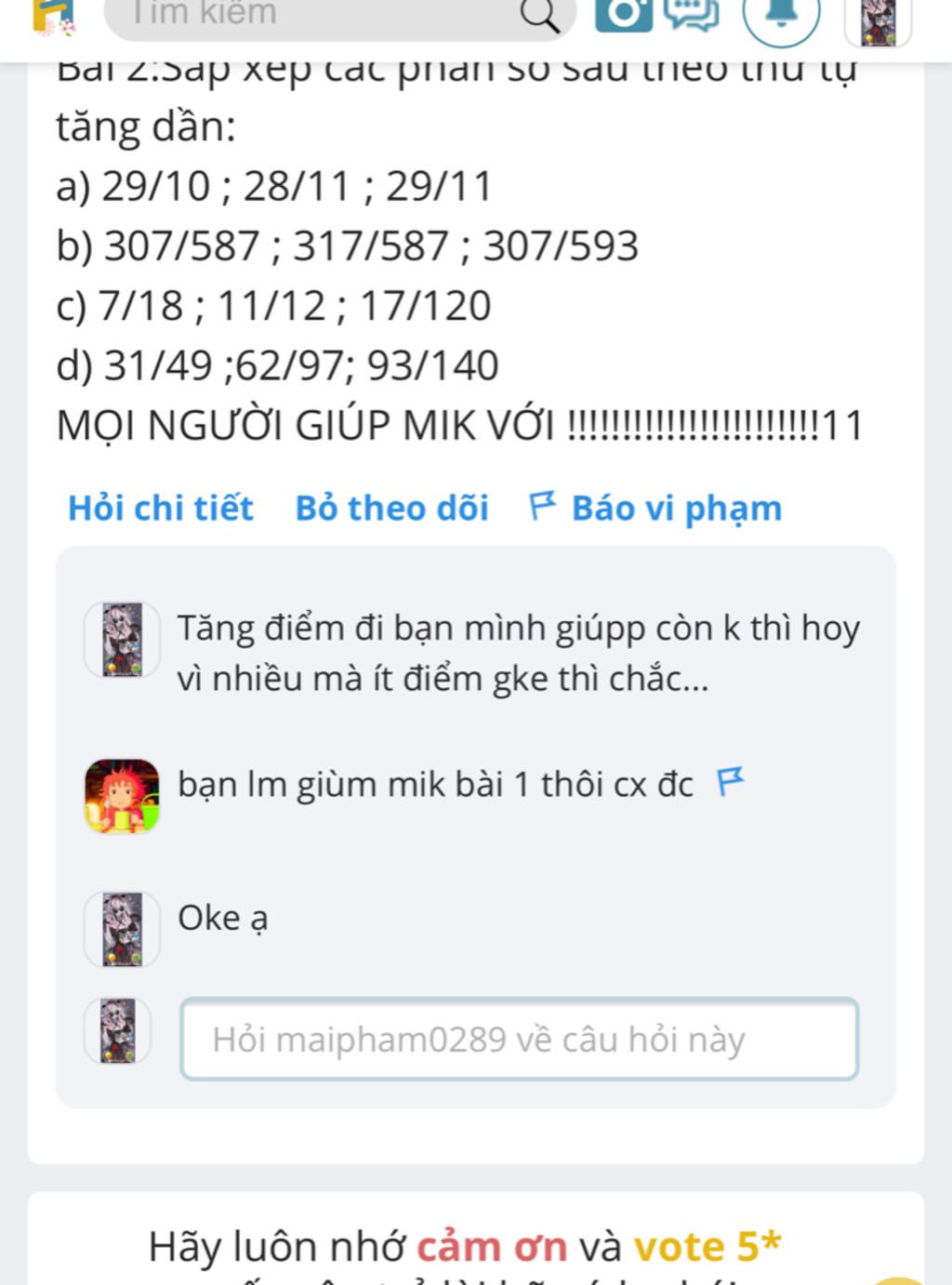
Task: Tap the Tìm kiếm search box
Action: pos(316,15)
